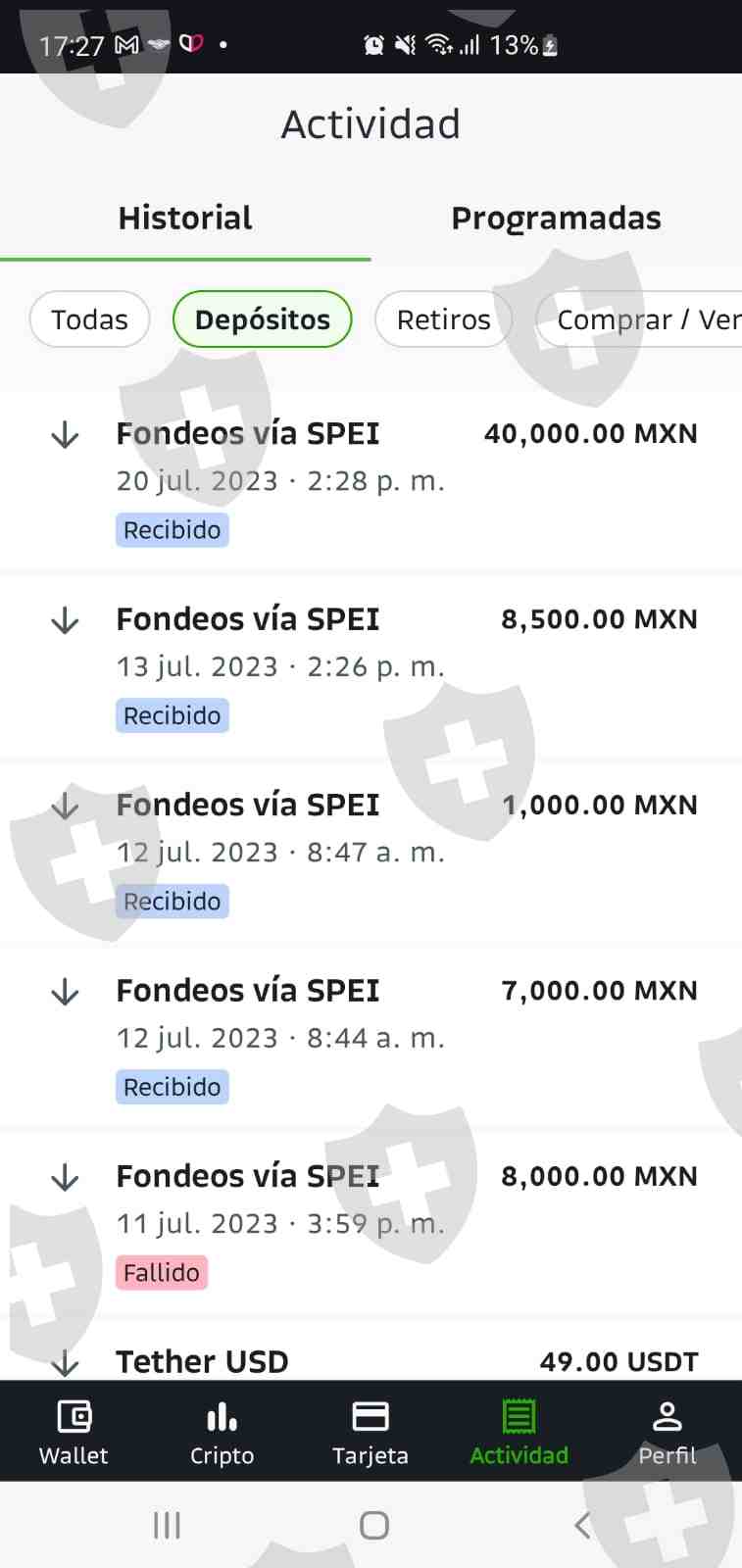742x1568 pixels.
Task: Open the 40,000.00 MXN SPEI deposit
Action: (x=371, y=480)
